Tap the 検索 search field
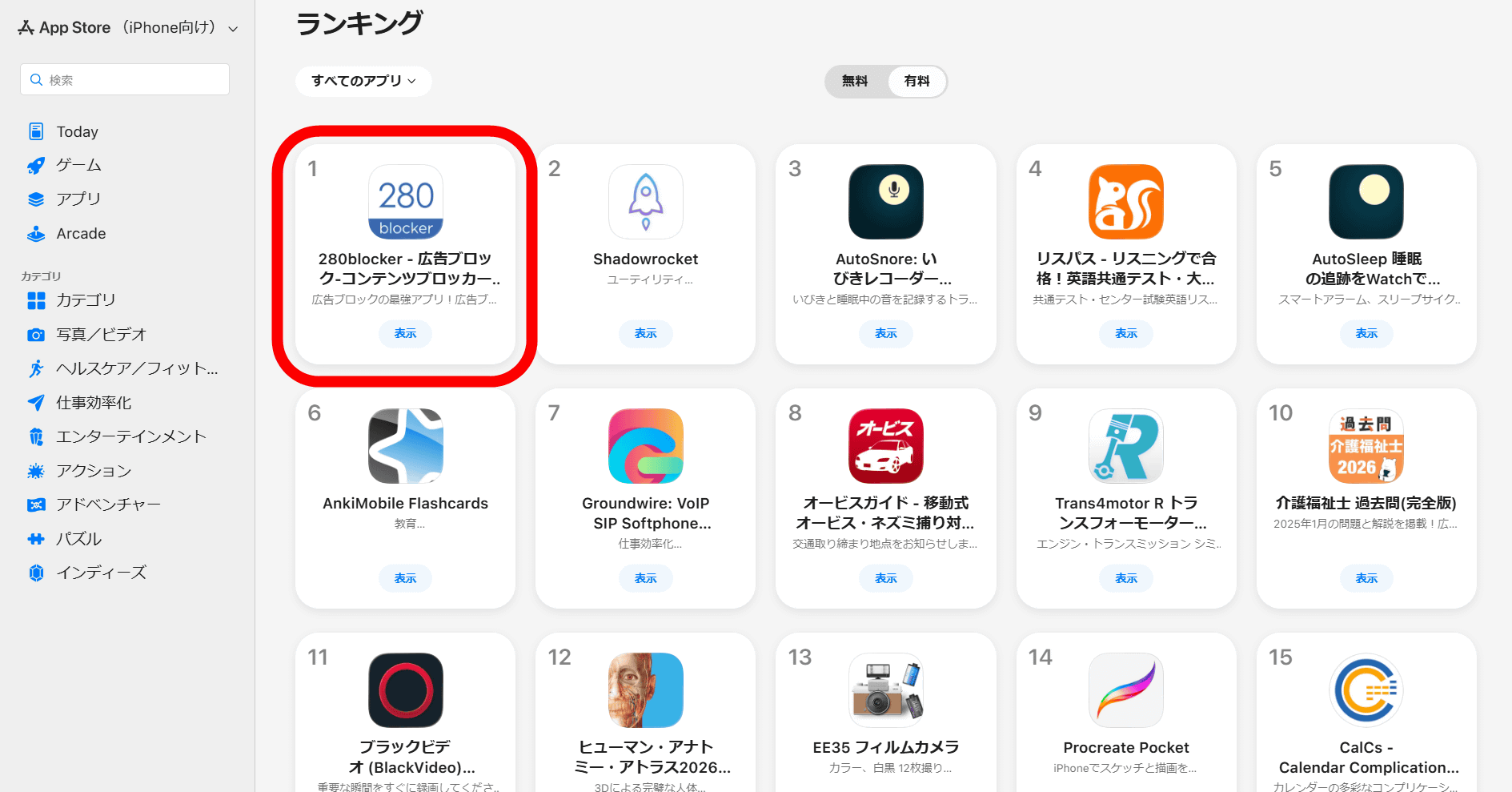Image resolution: width=1512 pixels, height=792 pixels. (125, 80)
